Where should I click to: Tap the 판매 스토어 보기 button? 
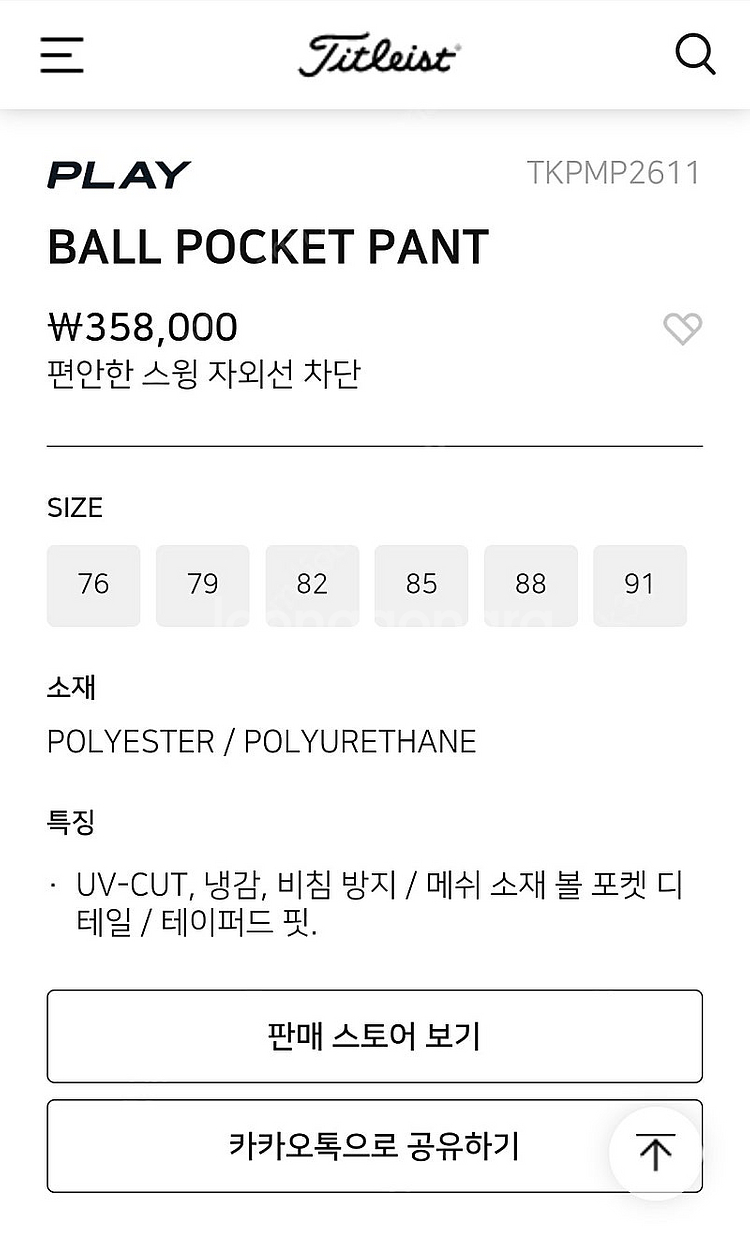374,1036
